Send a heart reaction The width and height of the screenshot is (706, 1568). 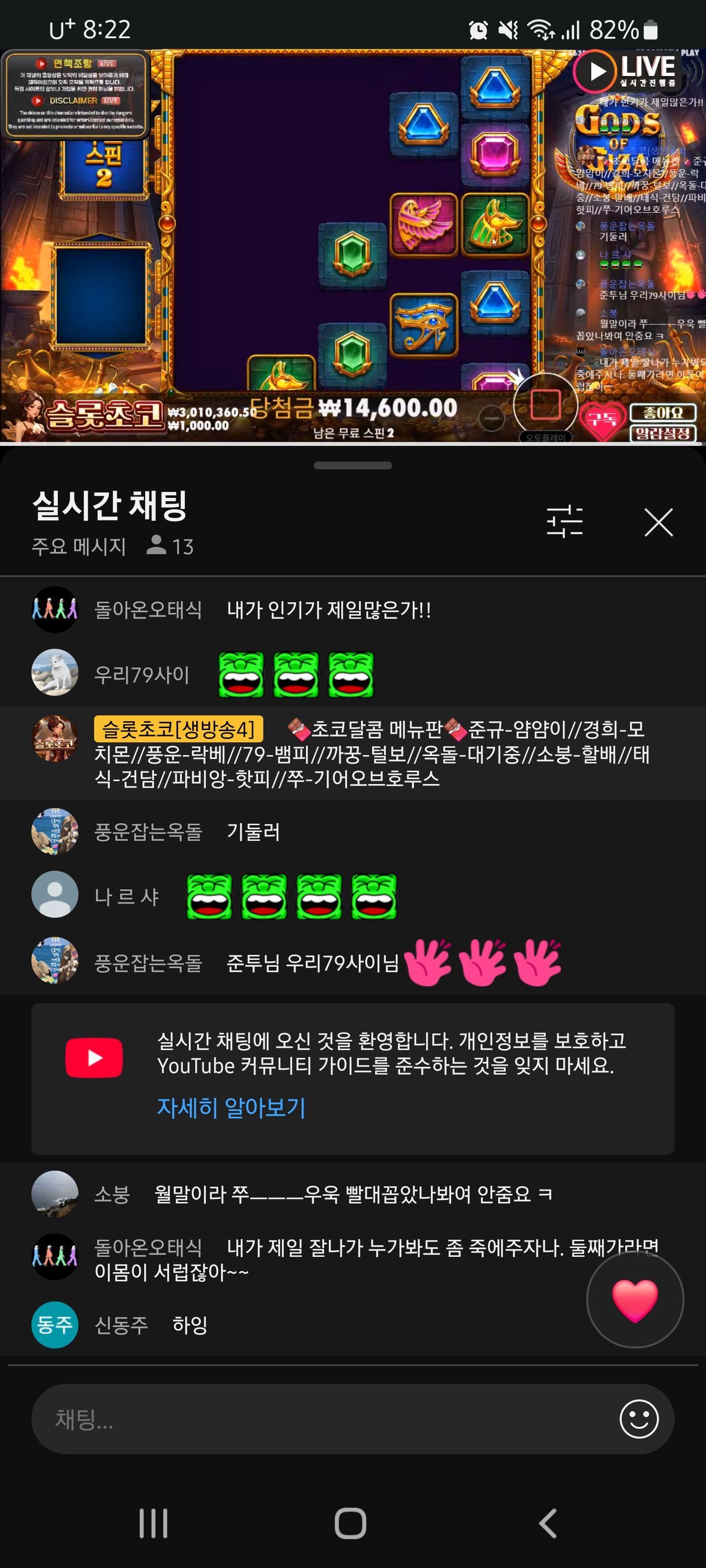(x=635, y=1299)
